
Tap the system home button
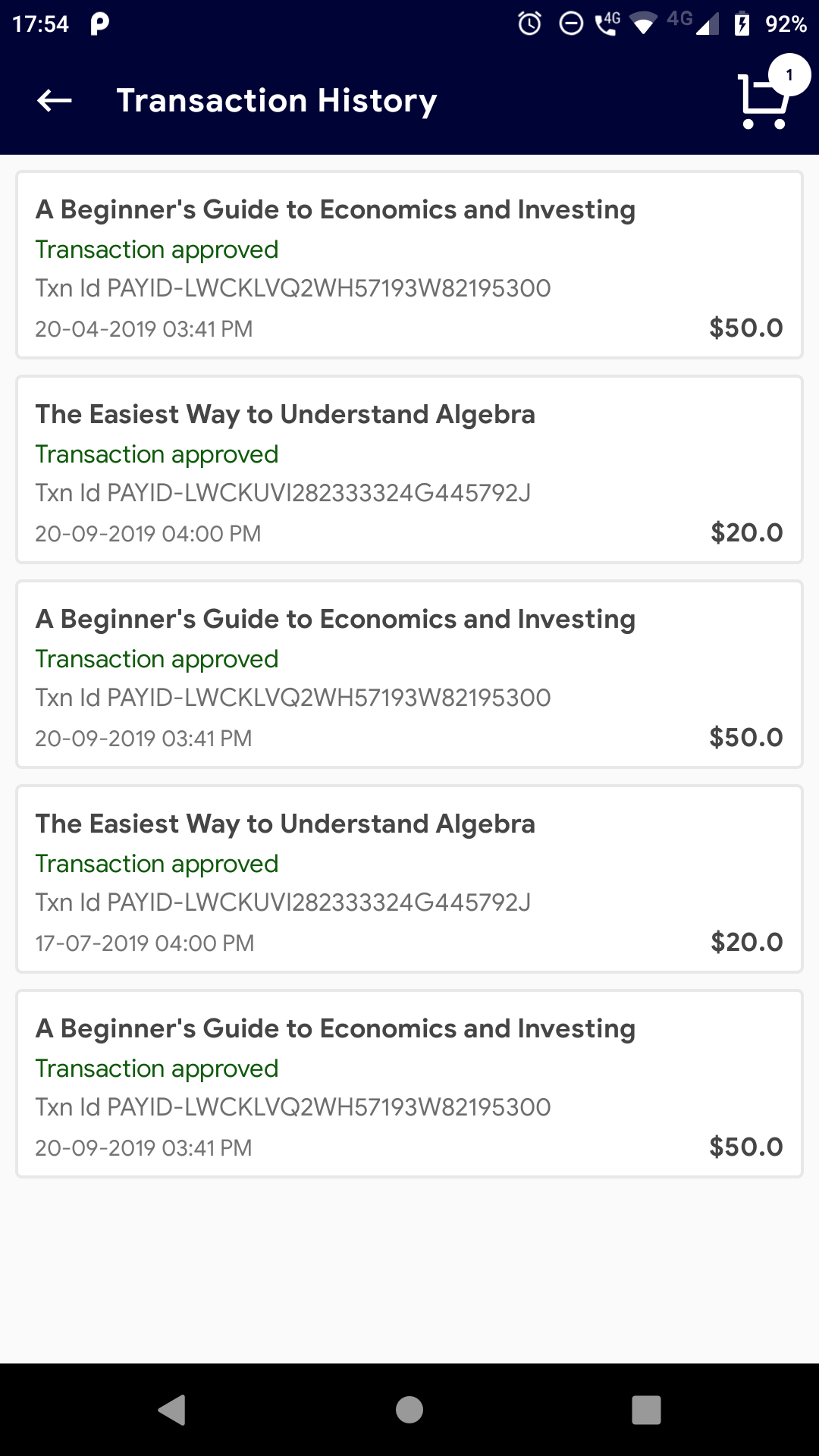point(409,1410)
